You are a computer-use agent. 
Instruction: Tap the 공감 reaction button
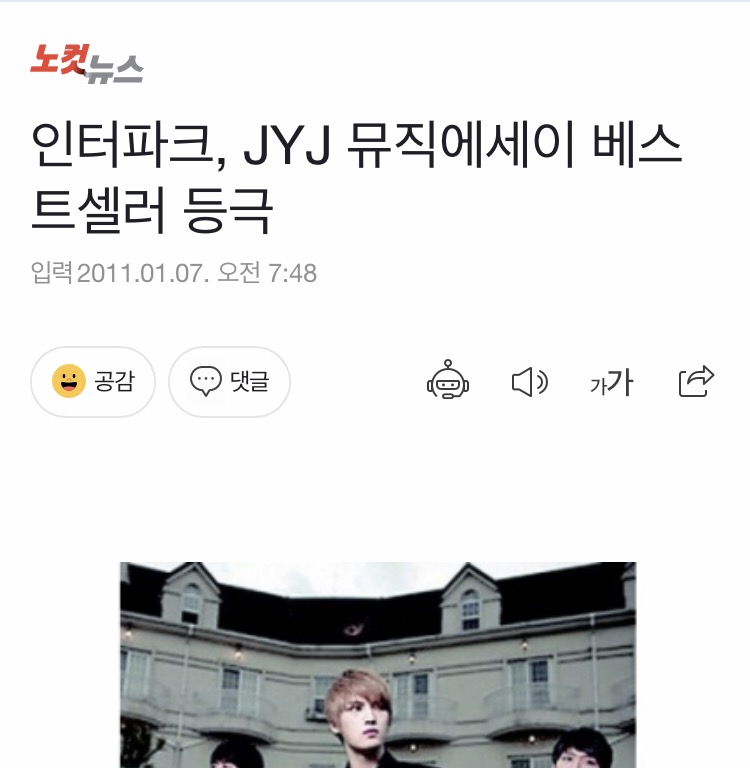[93, 382]
